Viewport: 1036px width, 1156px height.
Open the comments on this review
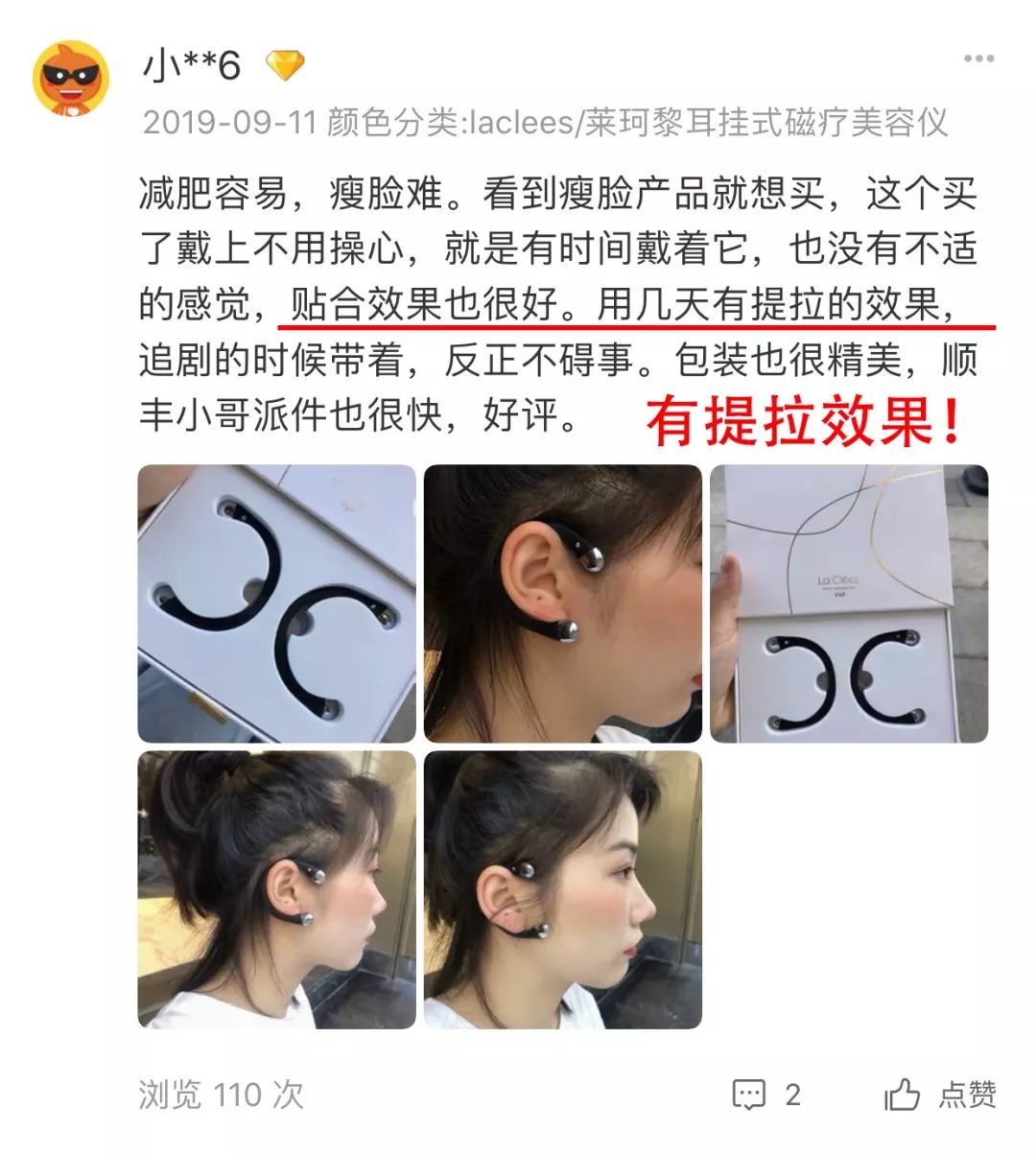[x=765, y=1095]
